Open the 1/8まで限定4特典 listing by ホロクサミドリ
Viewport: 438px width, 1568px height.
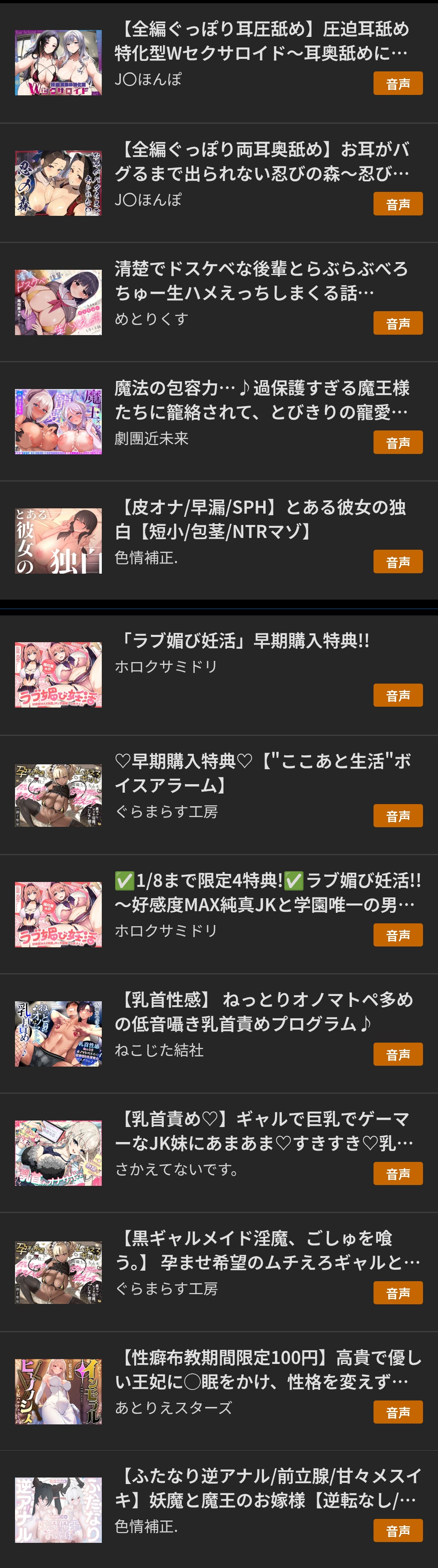pyautogui.click(x=262, y=893)
